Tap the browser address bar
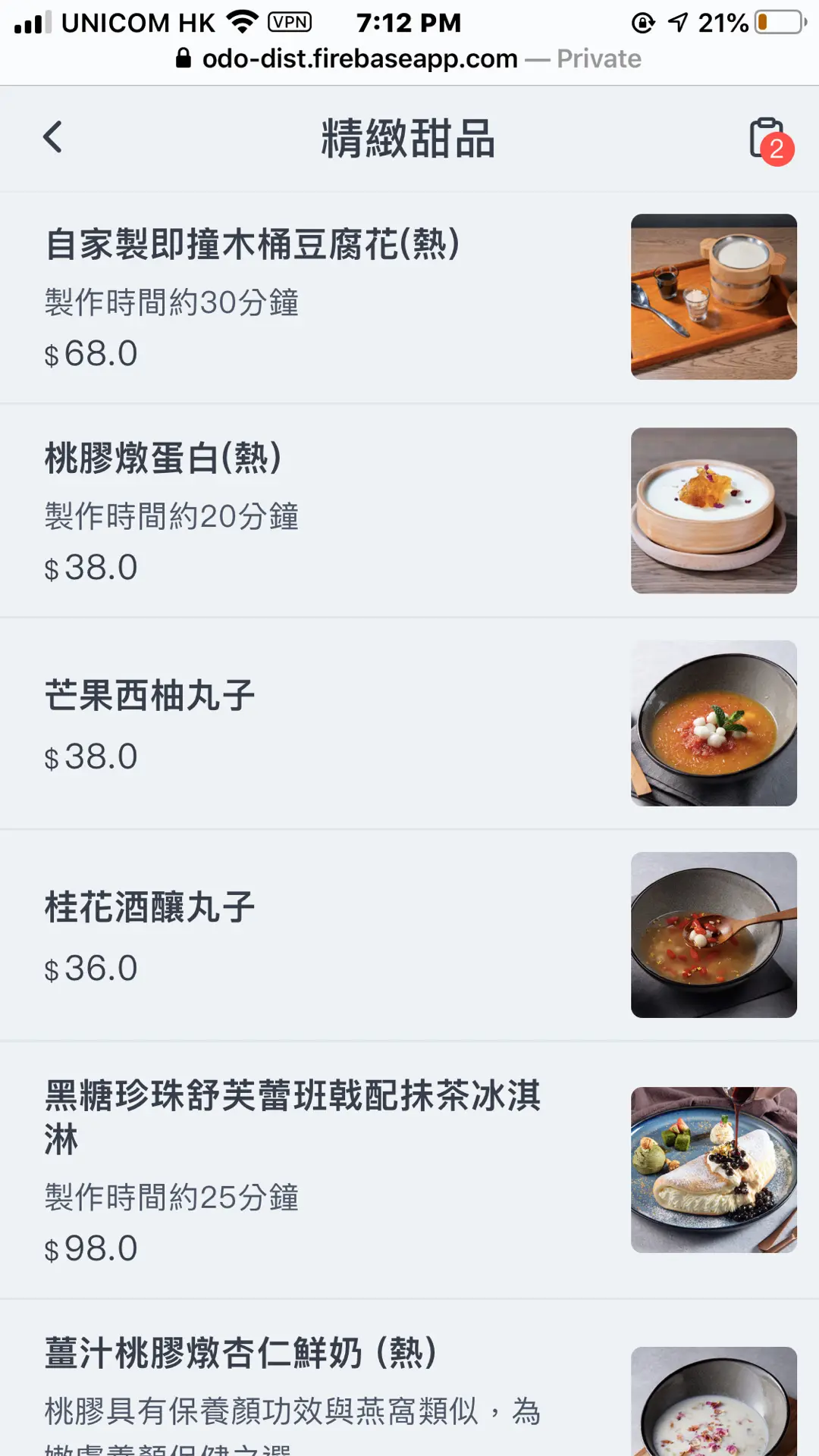819x1456 pixels. pyautogui.click(x=409, y=59)
